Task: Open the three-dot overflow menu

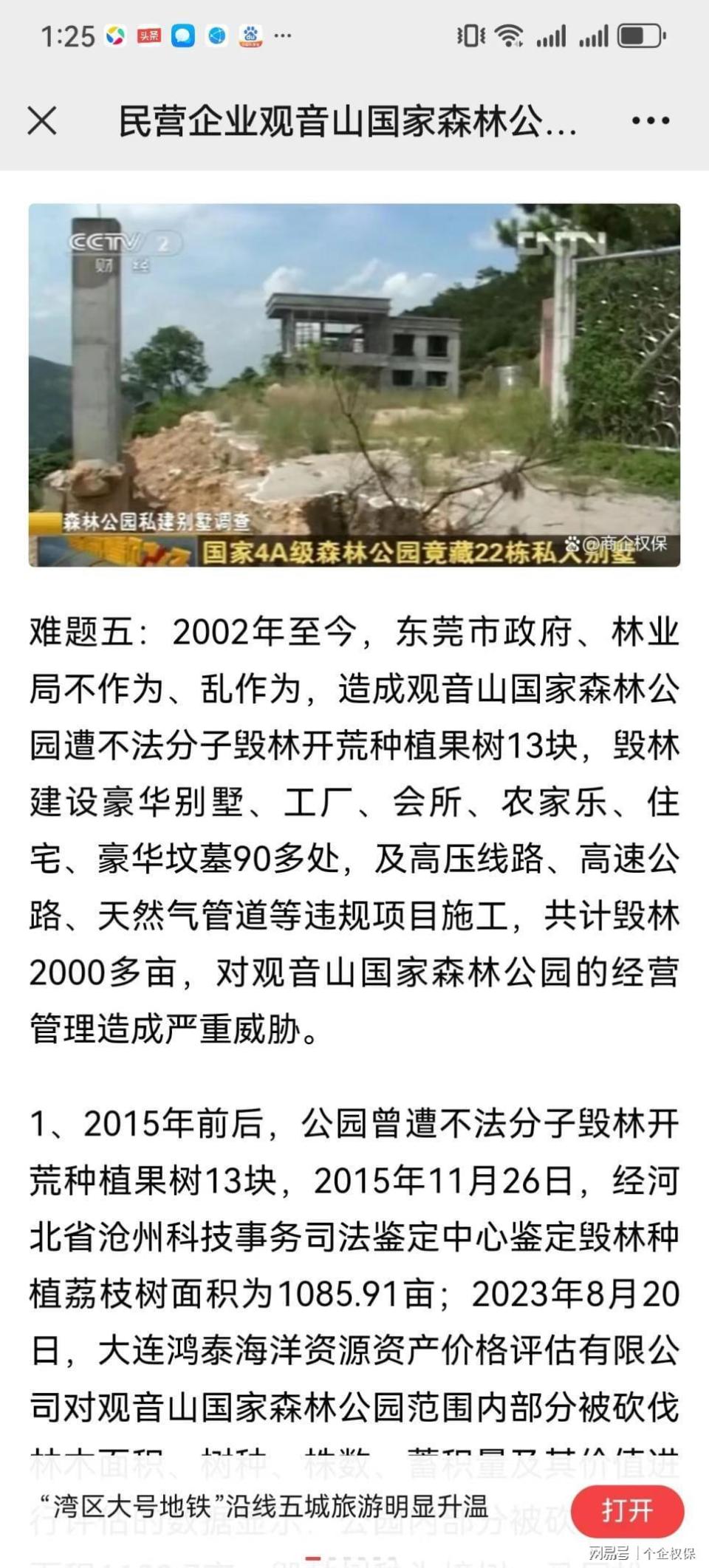Action: point(650,120)
